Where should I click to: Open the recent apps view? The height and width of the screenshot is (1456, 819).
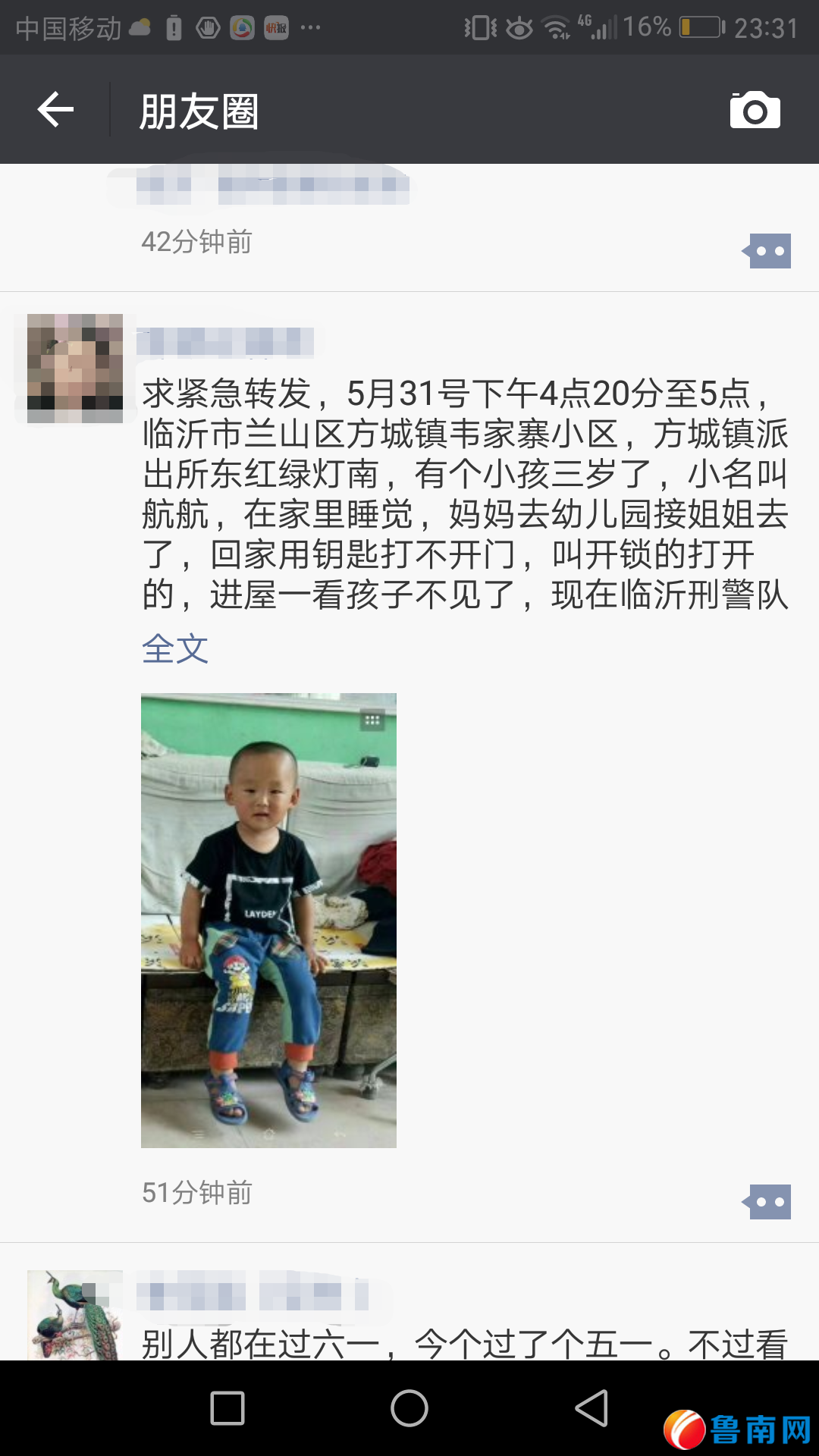(x=227, y=1408)
